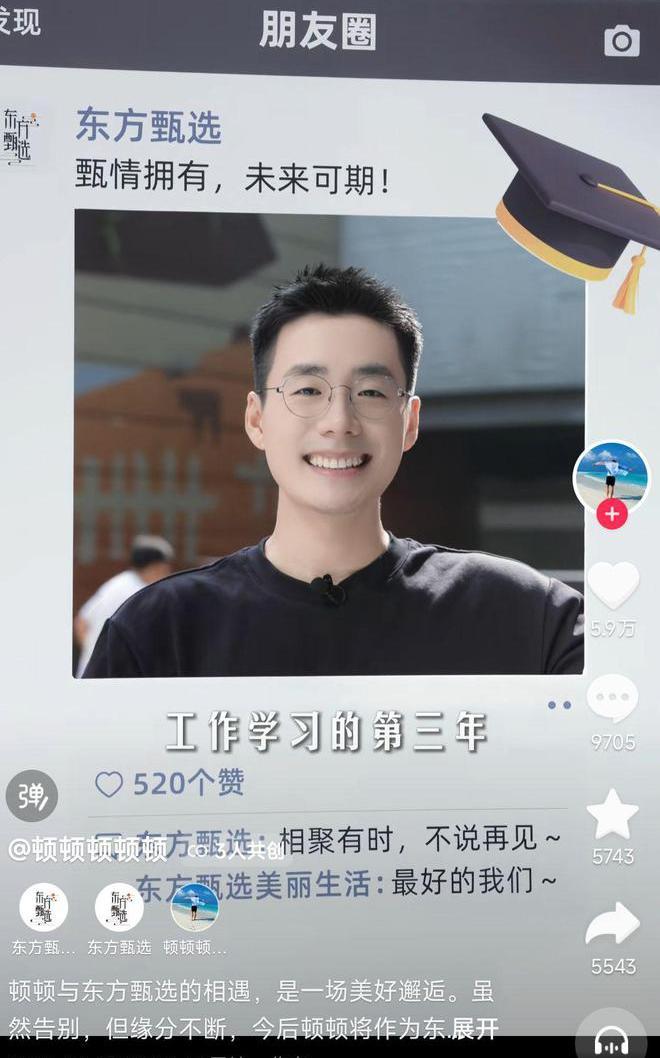The height and width of the screenshot is (1058, 660).
Task: Add the video to favorites via star
Action: click(612, 815)
